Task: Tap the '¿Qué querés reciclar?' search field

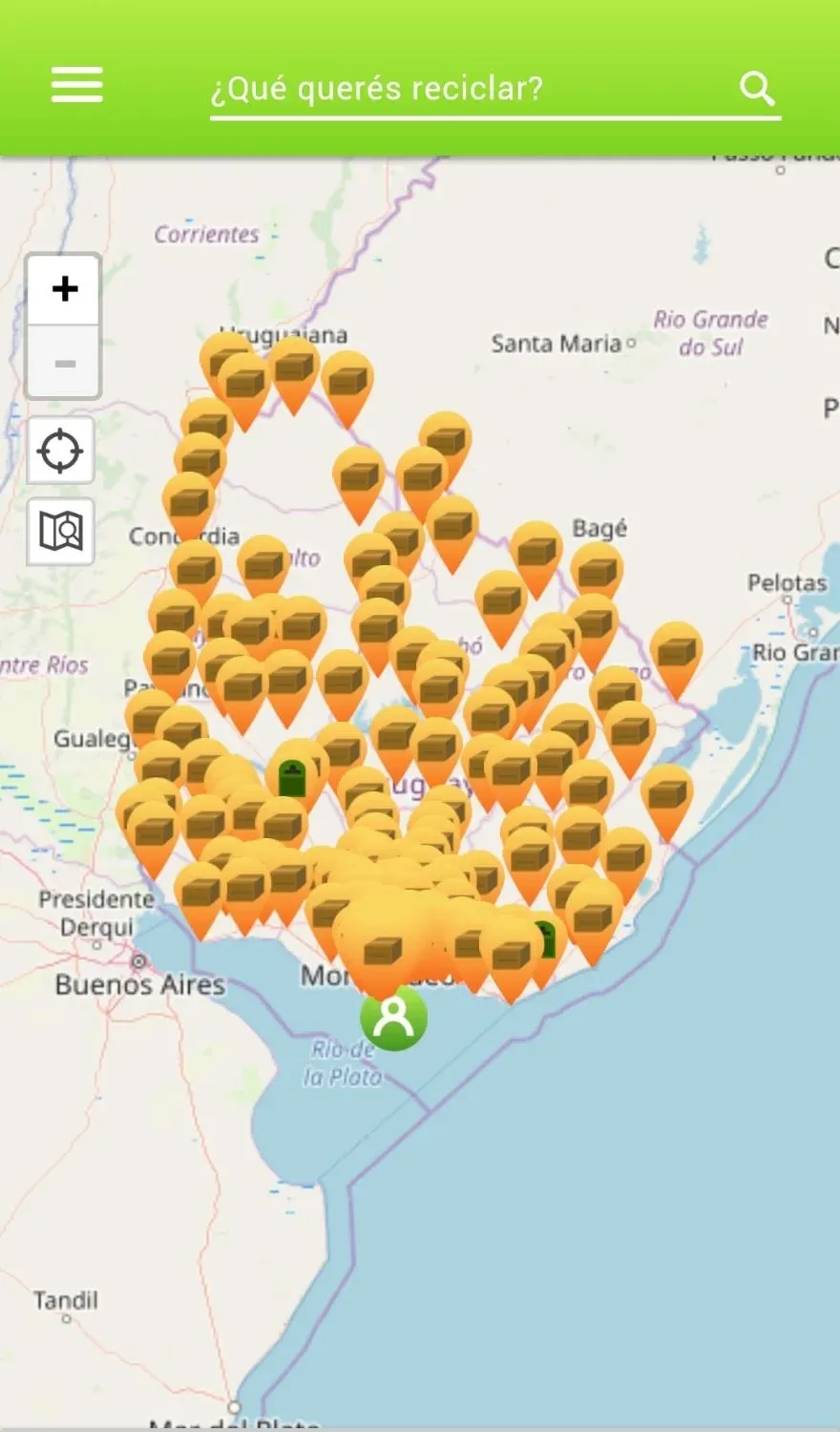Action: click(468, 89)
